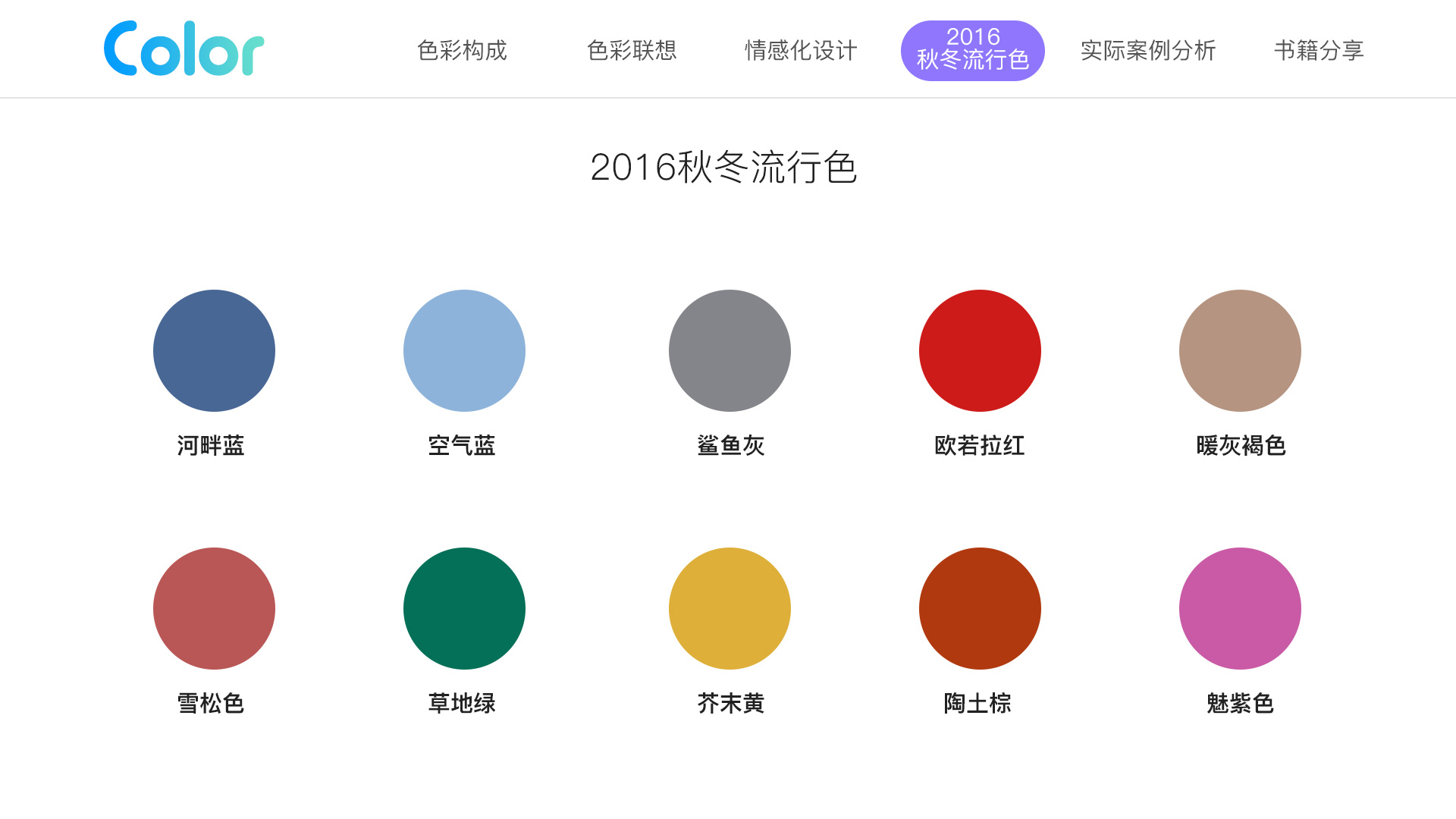Select the 陶土棕 color circle

(x=980, y=608)
